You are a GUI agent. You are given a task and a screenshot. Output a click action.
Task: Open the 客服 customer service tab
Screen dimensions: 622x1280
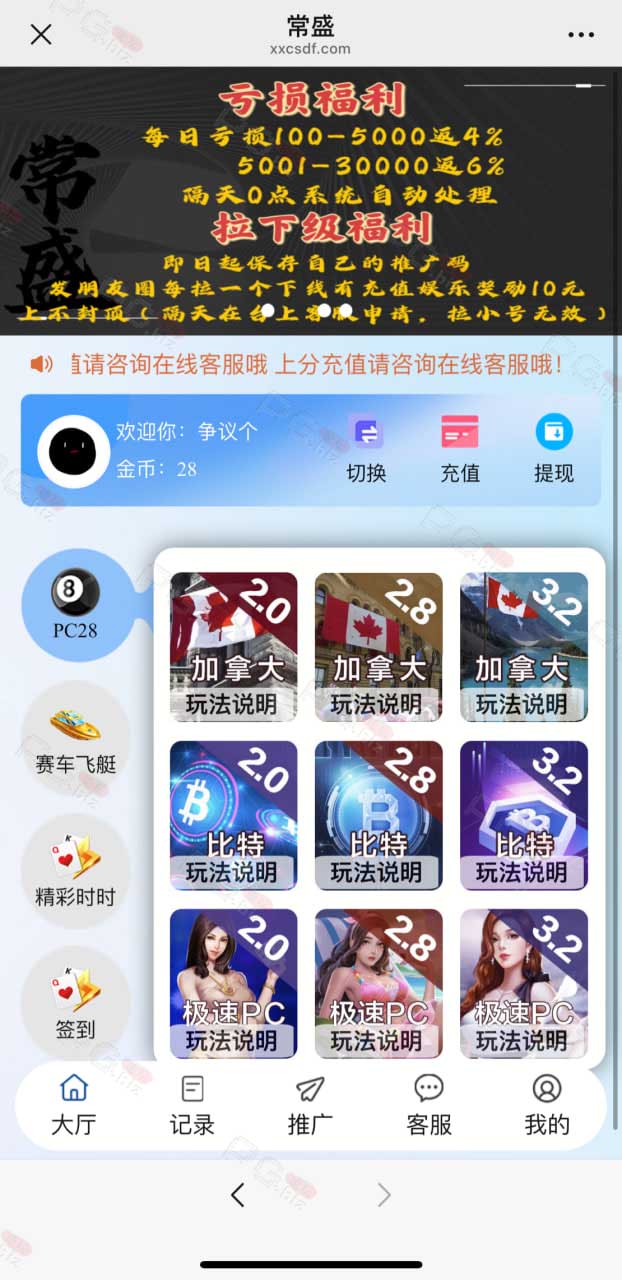pyautogui.click(x=429, y=1105)
